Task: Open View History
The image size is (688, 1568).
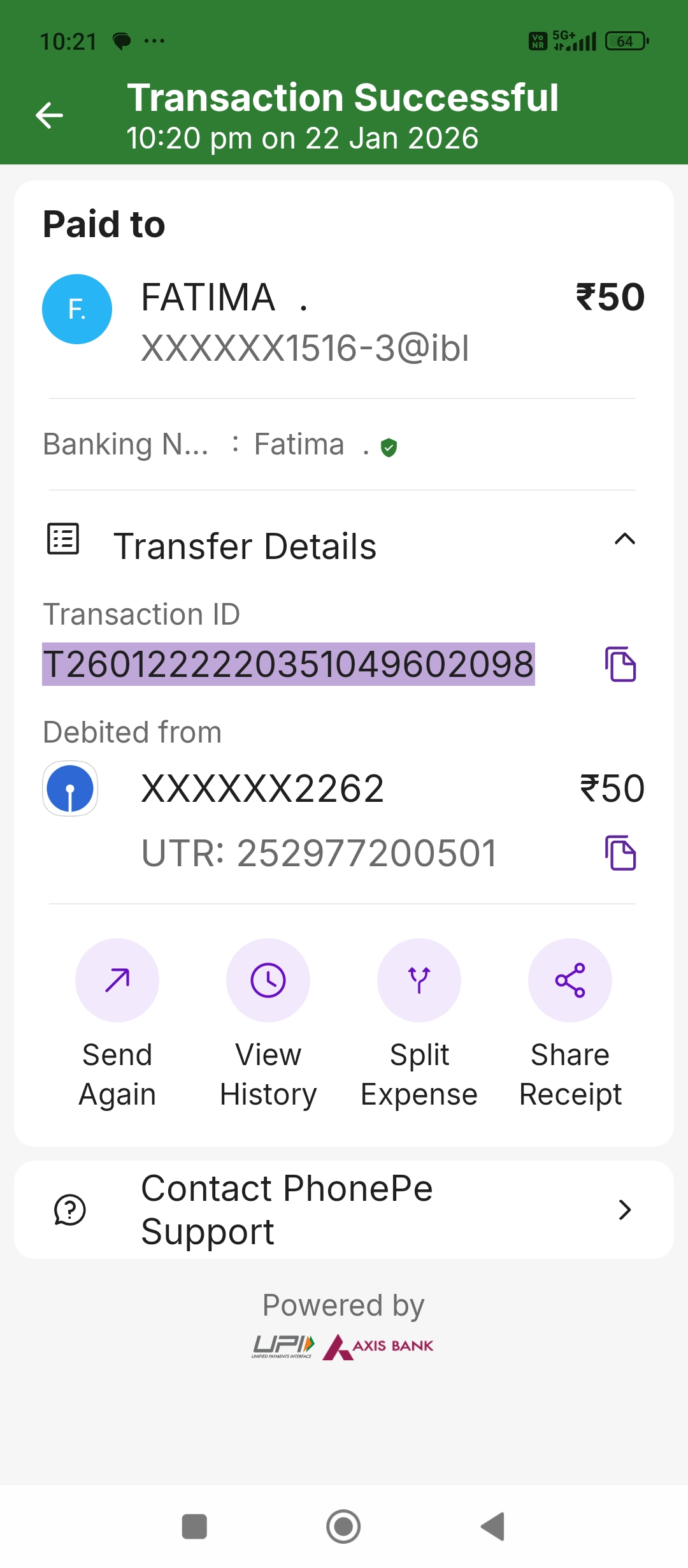Action: coord(268,980)
